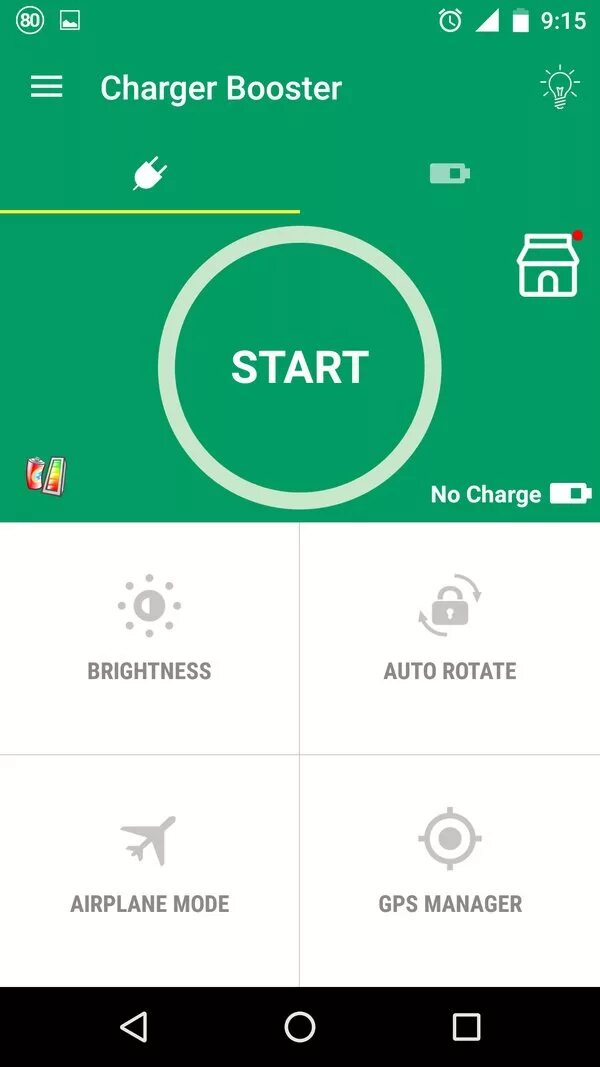The height and width of the screenshot is (1067, 600).
Task: Open the battery app icon shortcut
Action: tap(46, 475)
